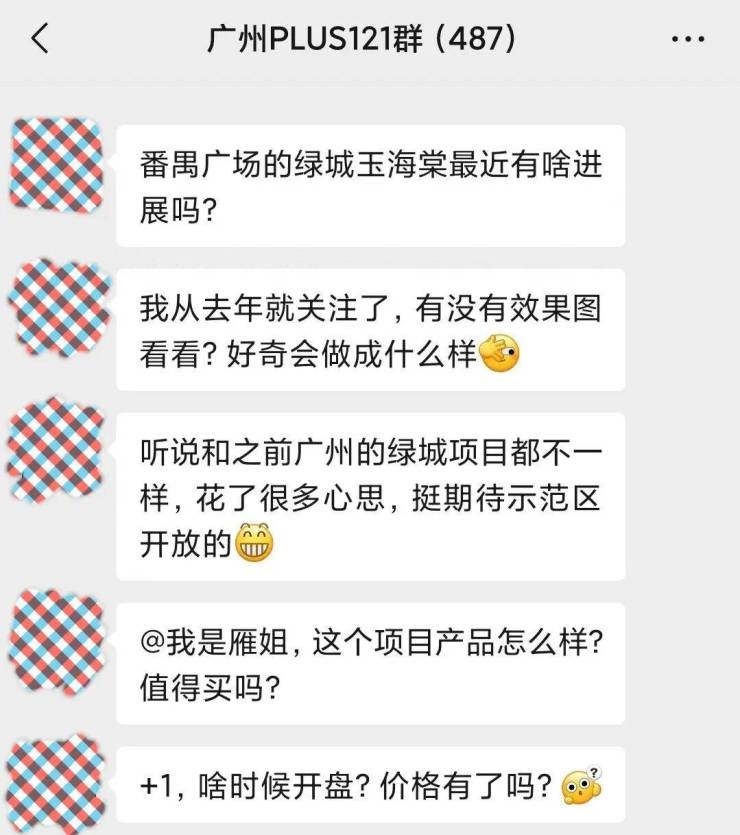Open avatar next to the +1 啥时候开盘 message
Viewport: 740px width, 835px height.
tap(57, 786)
